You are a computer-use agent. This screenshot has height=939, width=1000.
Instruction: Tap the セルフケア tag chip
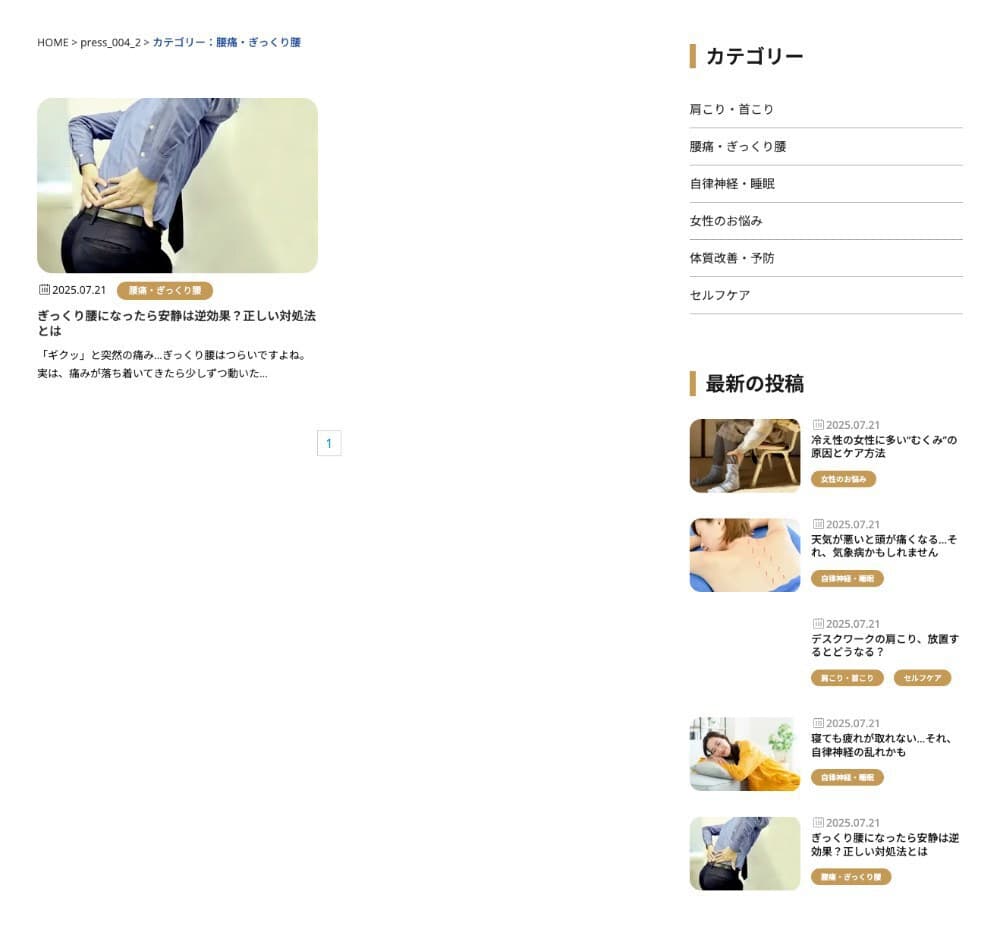(922, 678)
